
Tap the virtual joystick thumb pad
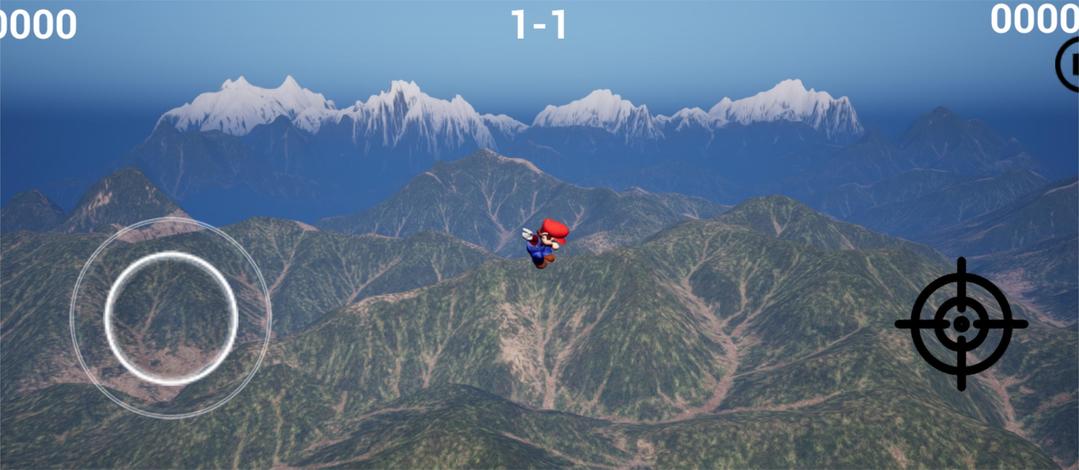point(171,318)
